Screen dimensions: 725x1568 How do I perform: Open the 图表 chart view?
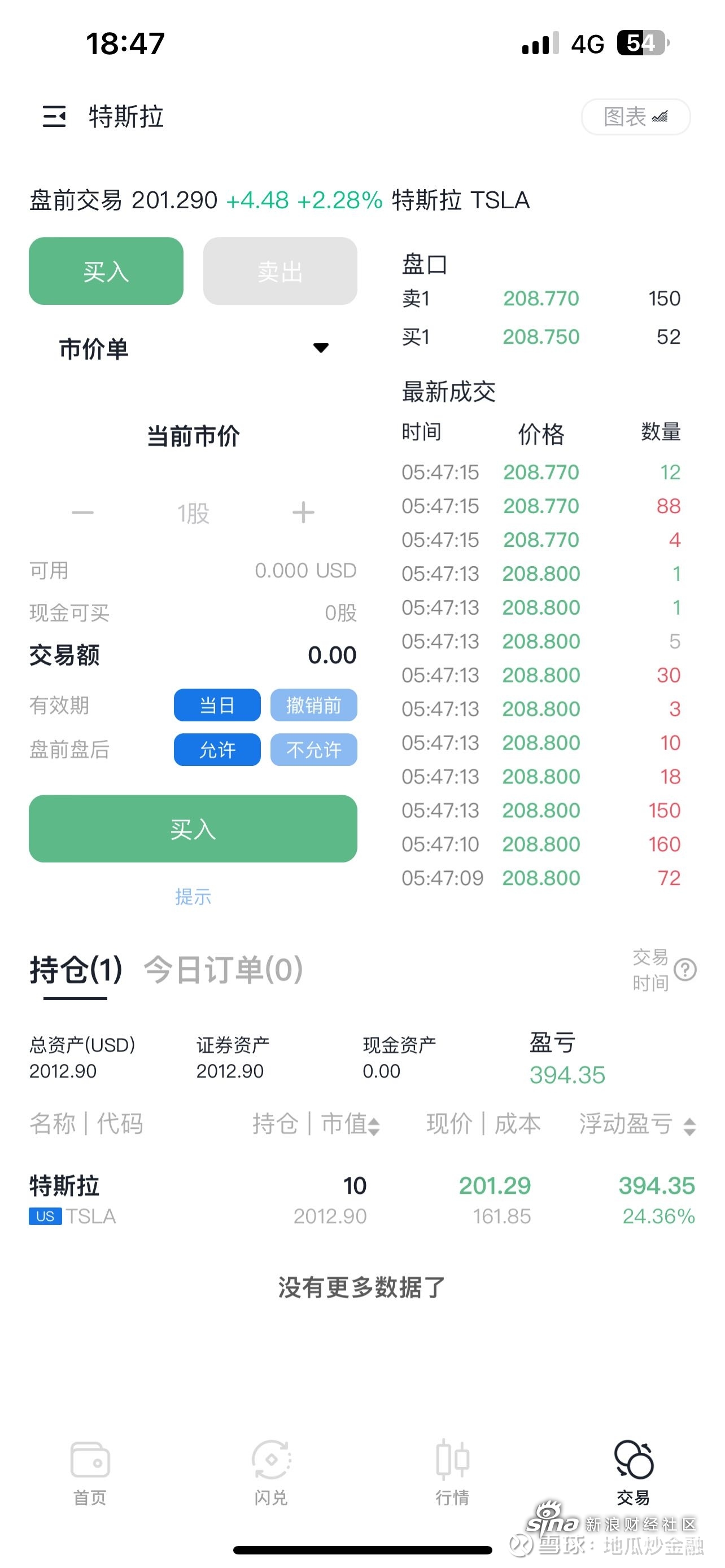pyautogui.click(x=635, y=116)
